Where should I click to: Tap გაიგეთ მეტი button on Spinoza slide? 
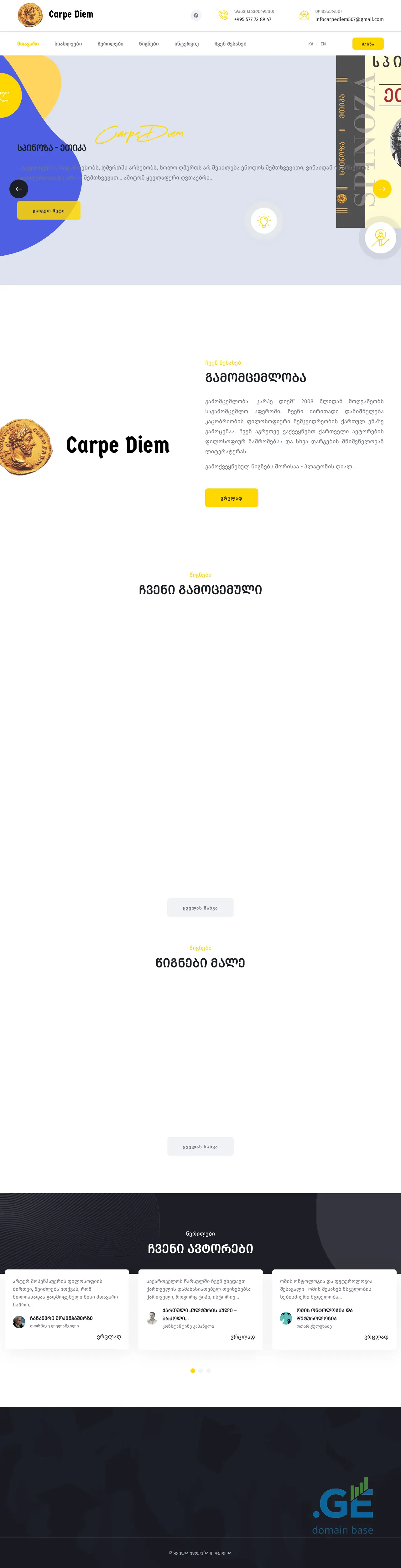(x=49, y=211)
